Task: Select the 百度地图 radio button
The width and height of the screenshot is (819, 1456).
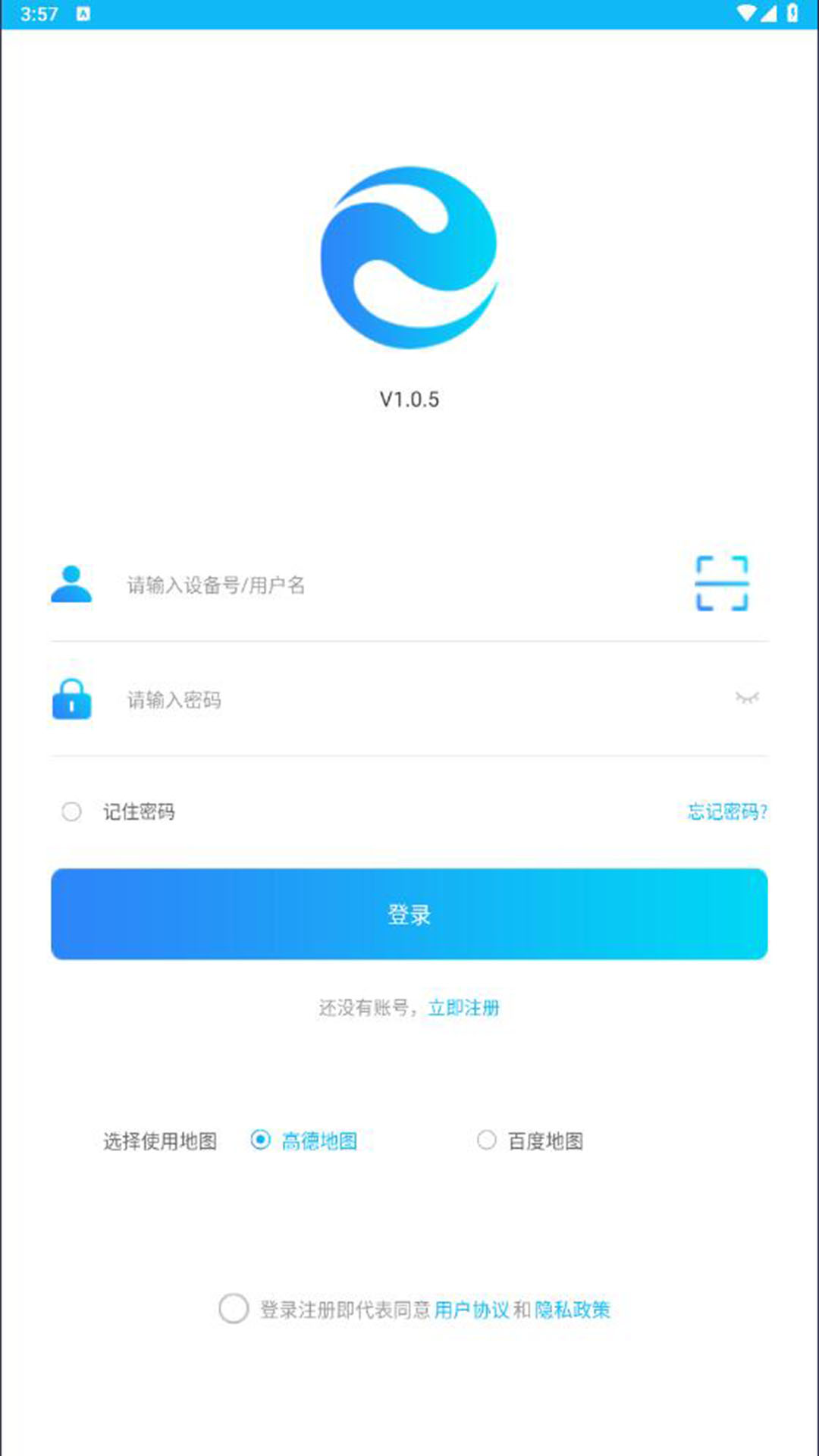Action: [486, 1139]
